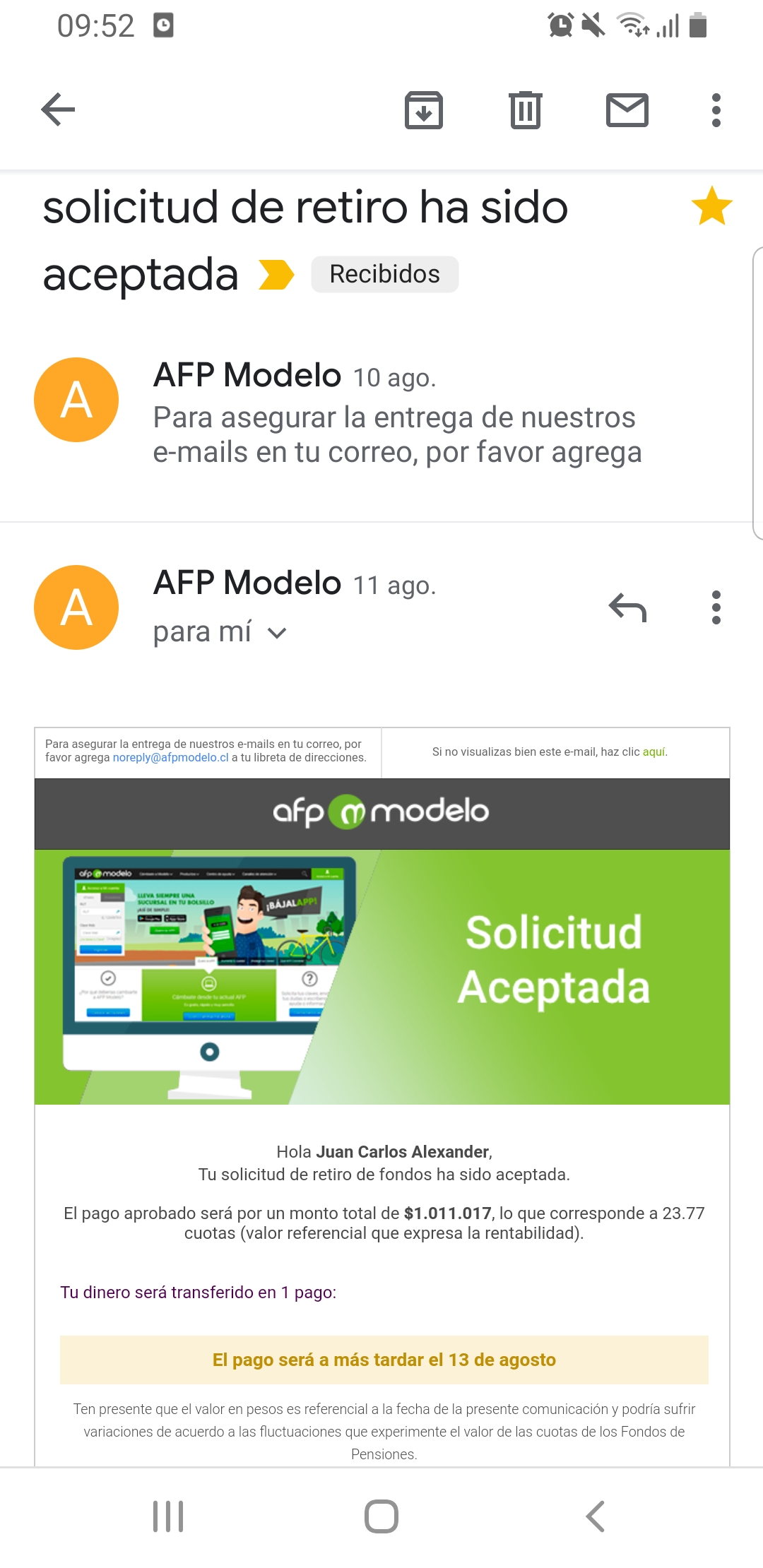Expand recipient details next to para mí
The image size is (763, 1568).
click(x=278, y=633)
